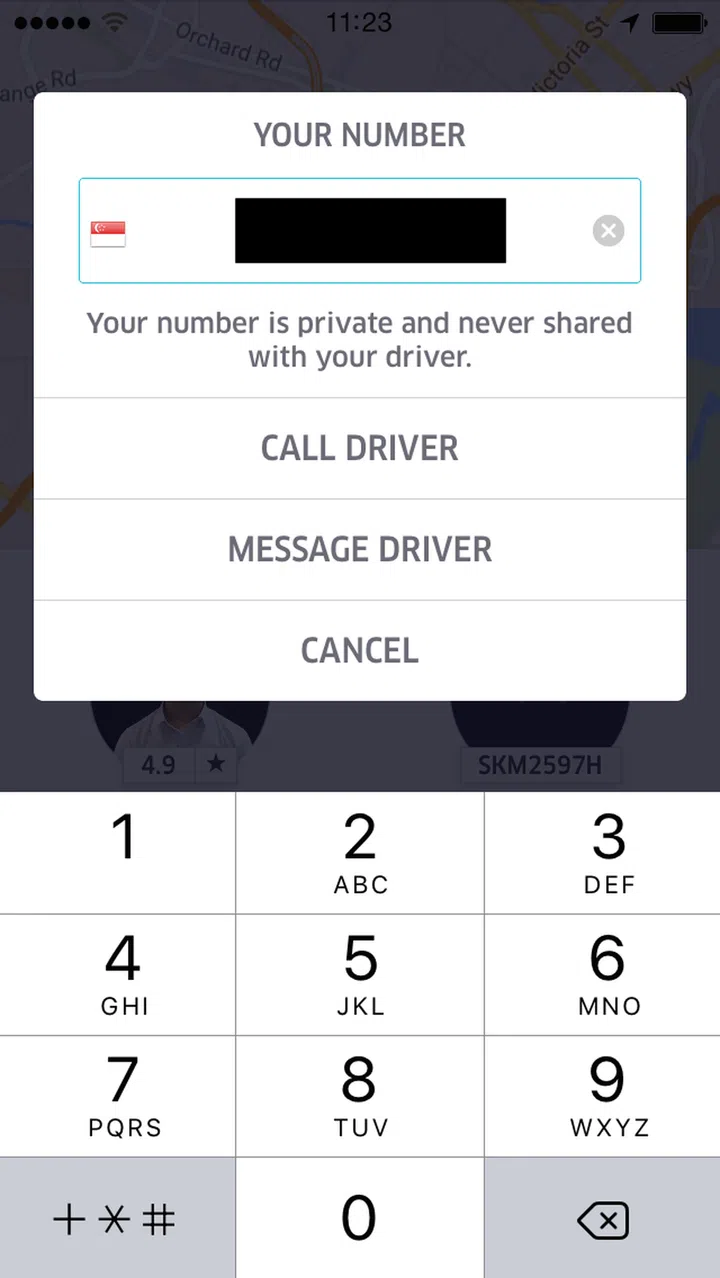Tap the backspace key on keypad

tap(602, 1219)
